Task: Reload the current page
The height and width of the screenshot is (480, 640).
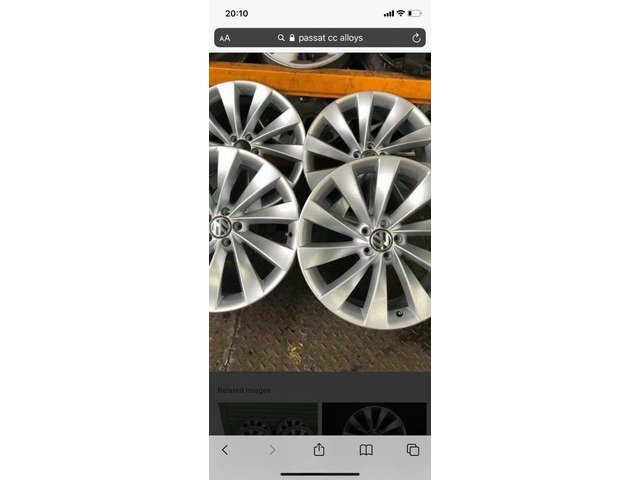Action: click(x=416, y=38)
